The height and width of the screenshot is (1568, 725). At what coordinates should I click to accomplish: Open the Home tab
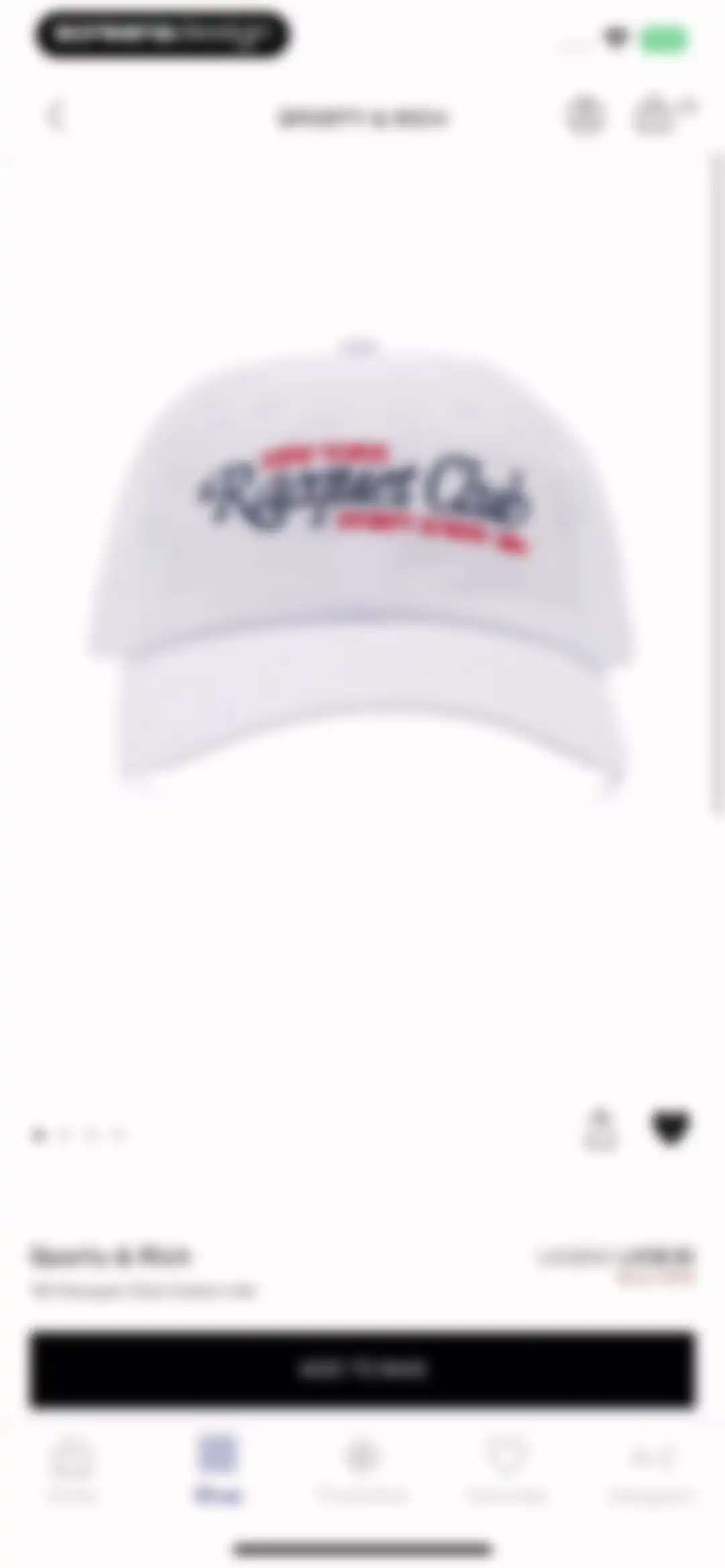[x=73, y=1469]
